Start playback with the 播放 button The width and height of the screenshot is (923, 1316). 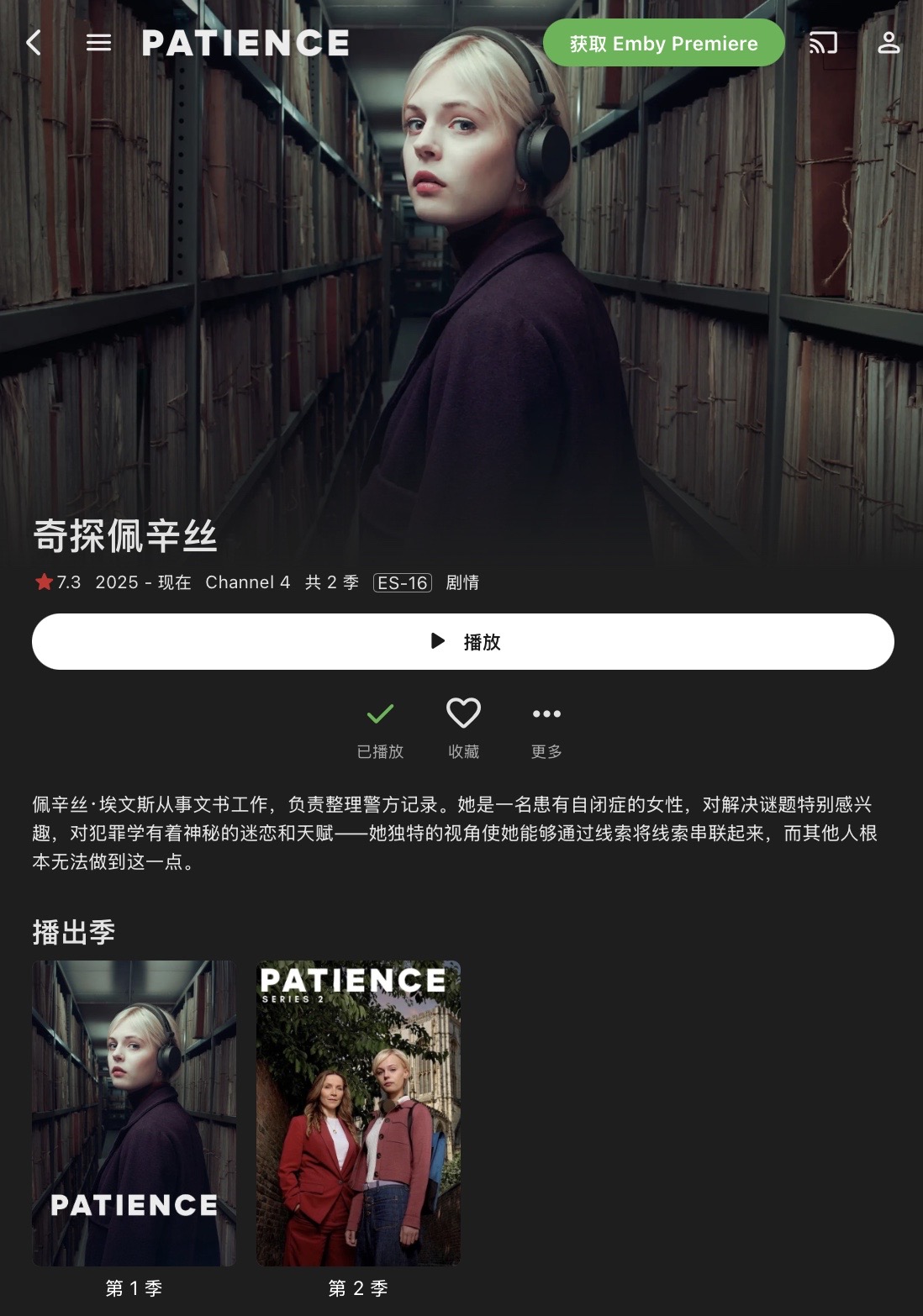point(463,641)
